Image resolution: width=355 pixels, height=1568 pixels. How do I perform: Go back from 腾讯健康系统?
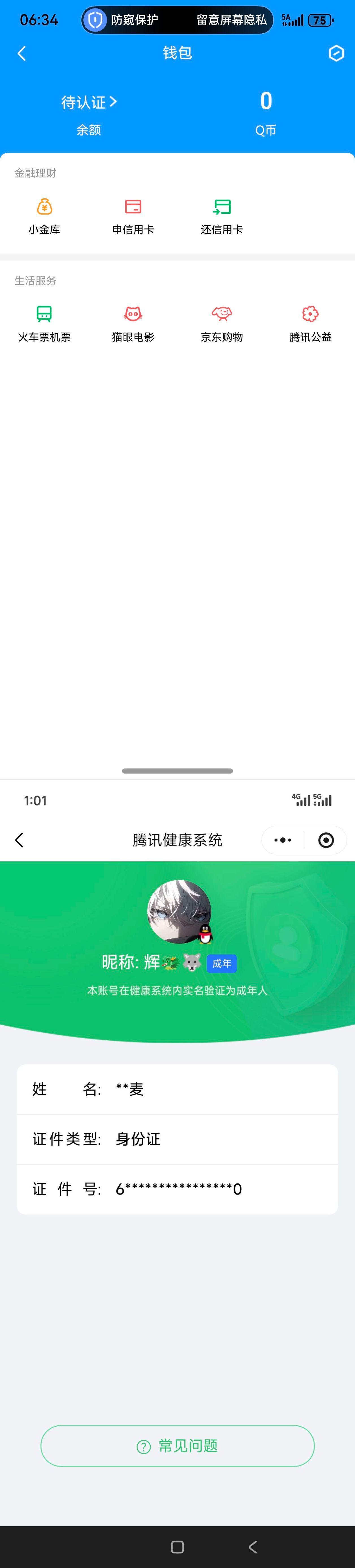pyautogui.click(x=20, y=840)
